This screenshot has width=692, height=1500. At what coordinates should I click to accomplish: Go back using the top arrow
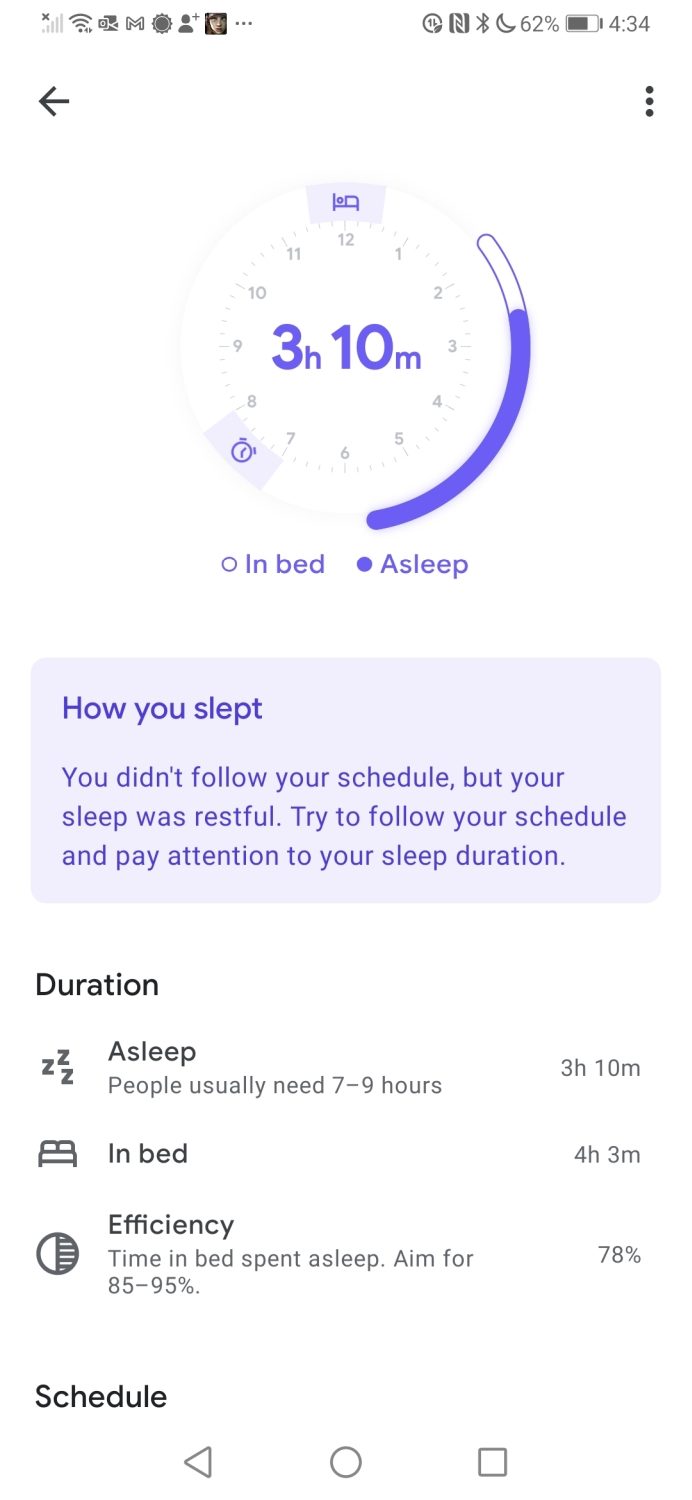click(54, 101)
